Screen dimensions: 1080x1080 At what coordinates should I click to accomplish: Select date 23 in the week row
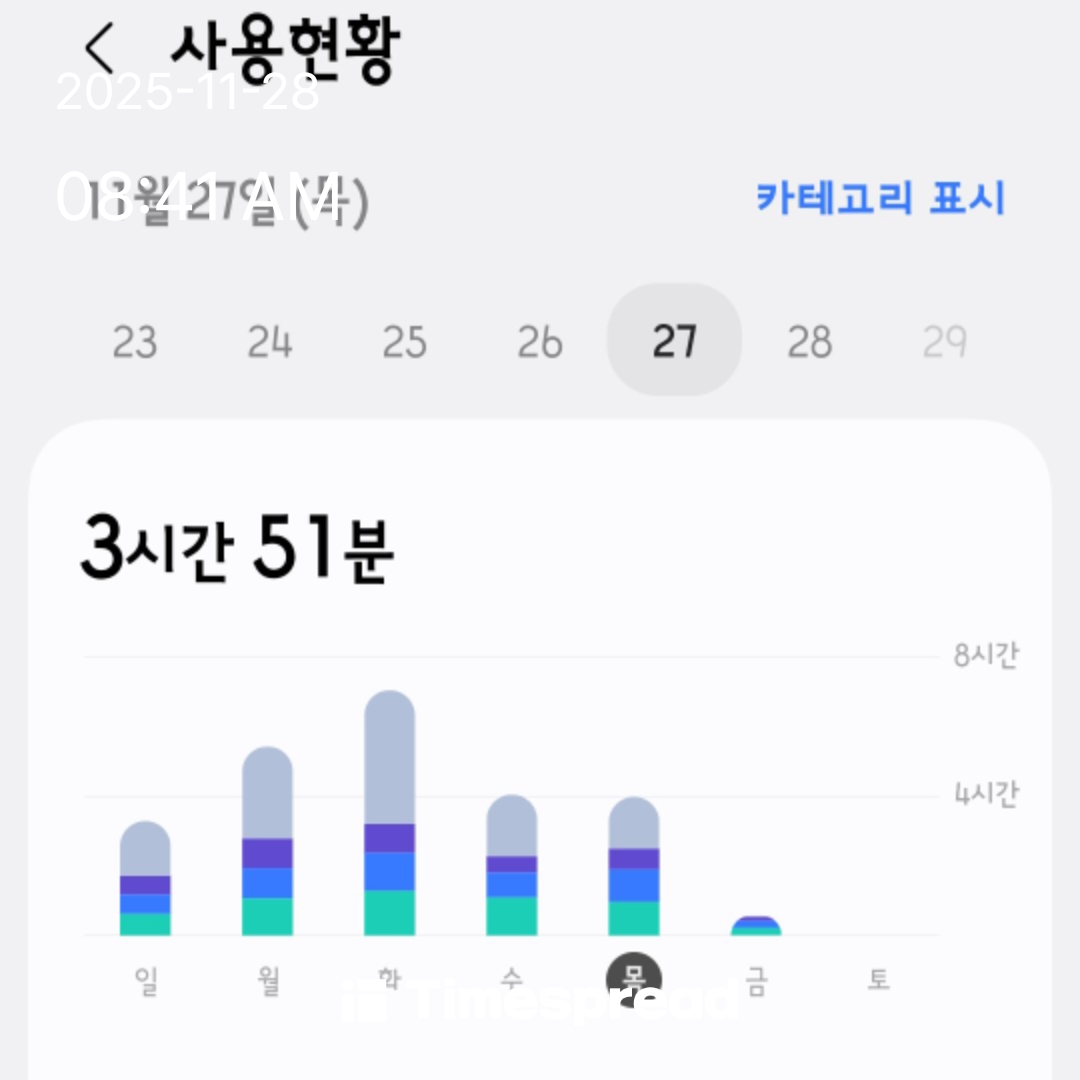coord(134,342)
